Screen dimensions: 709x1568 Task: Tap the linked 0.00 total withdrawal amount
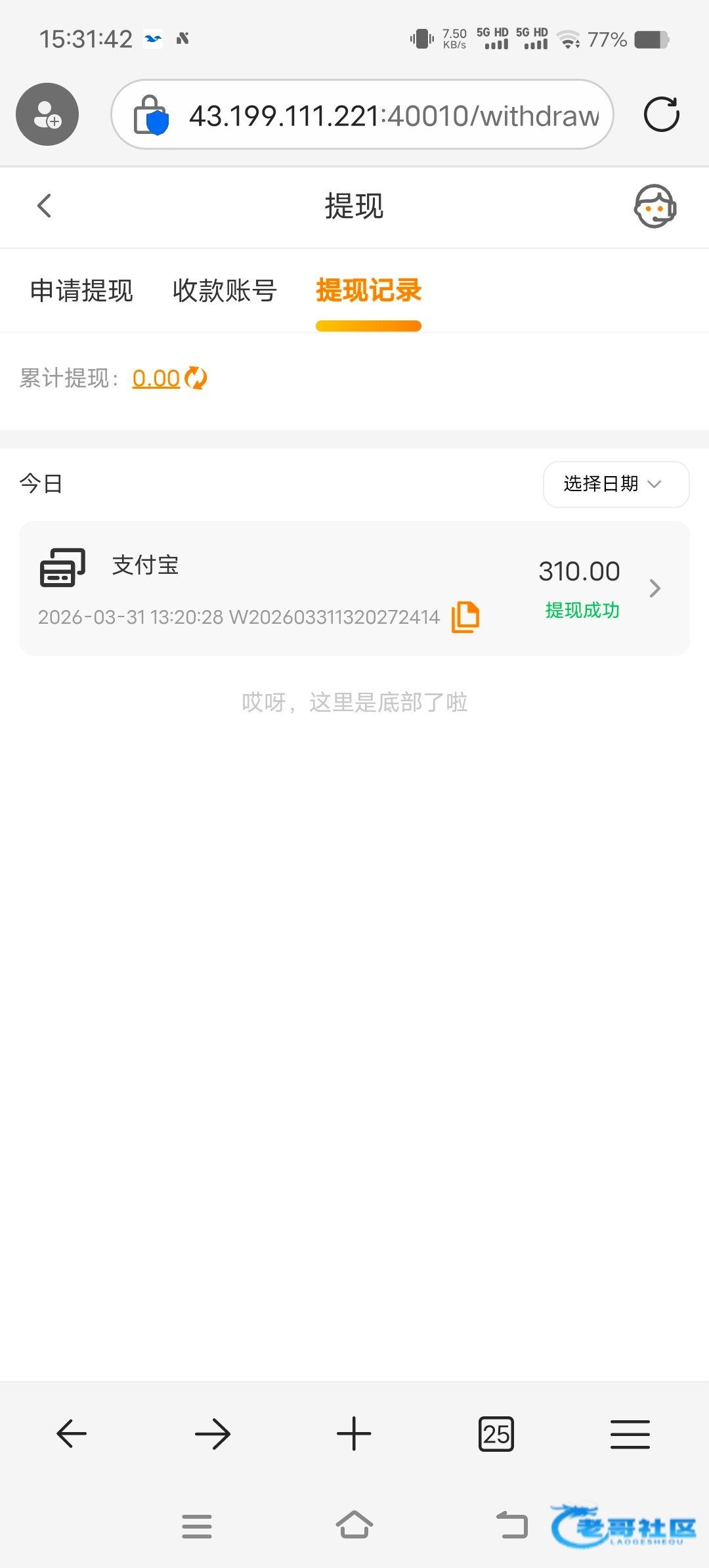156,378
